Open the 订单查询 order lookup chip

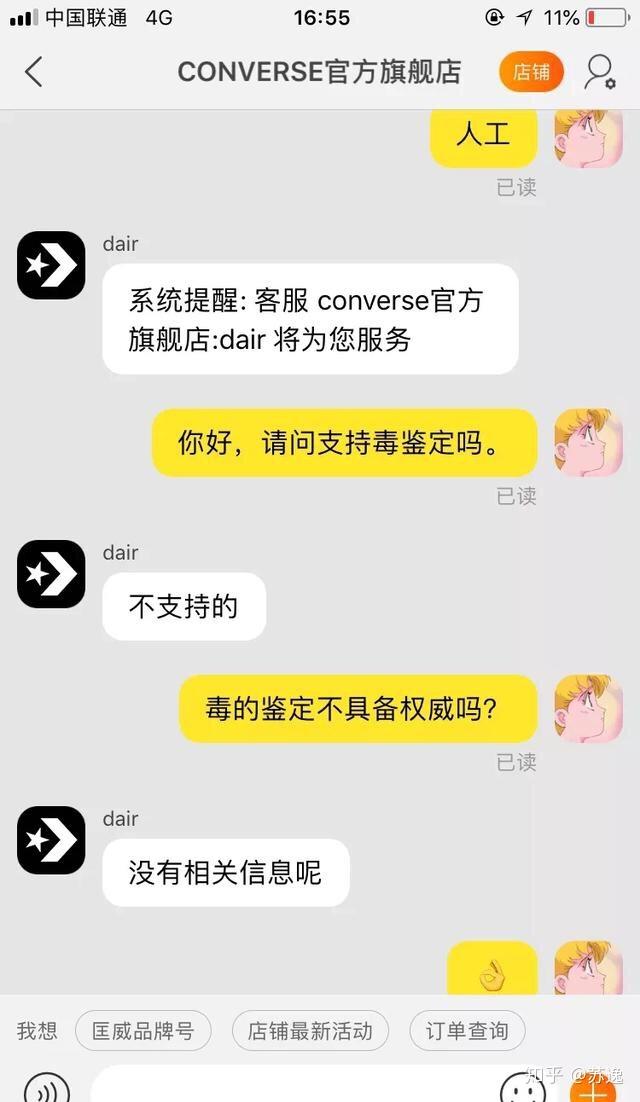point(467,1030)
